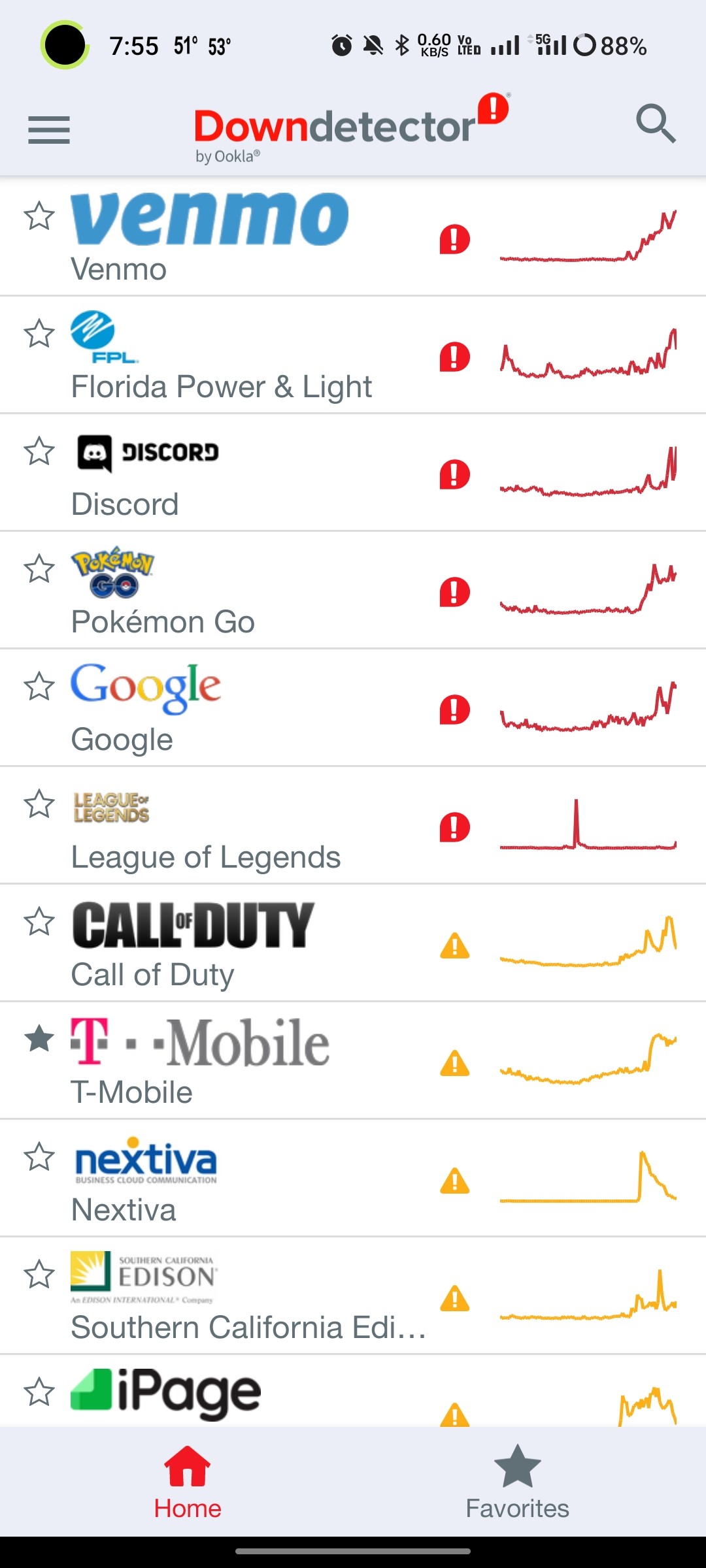Unfavorite T-Mobile using its filled star
Screen dimensions: 706x1568
(x=39, y=1039)
